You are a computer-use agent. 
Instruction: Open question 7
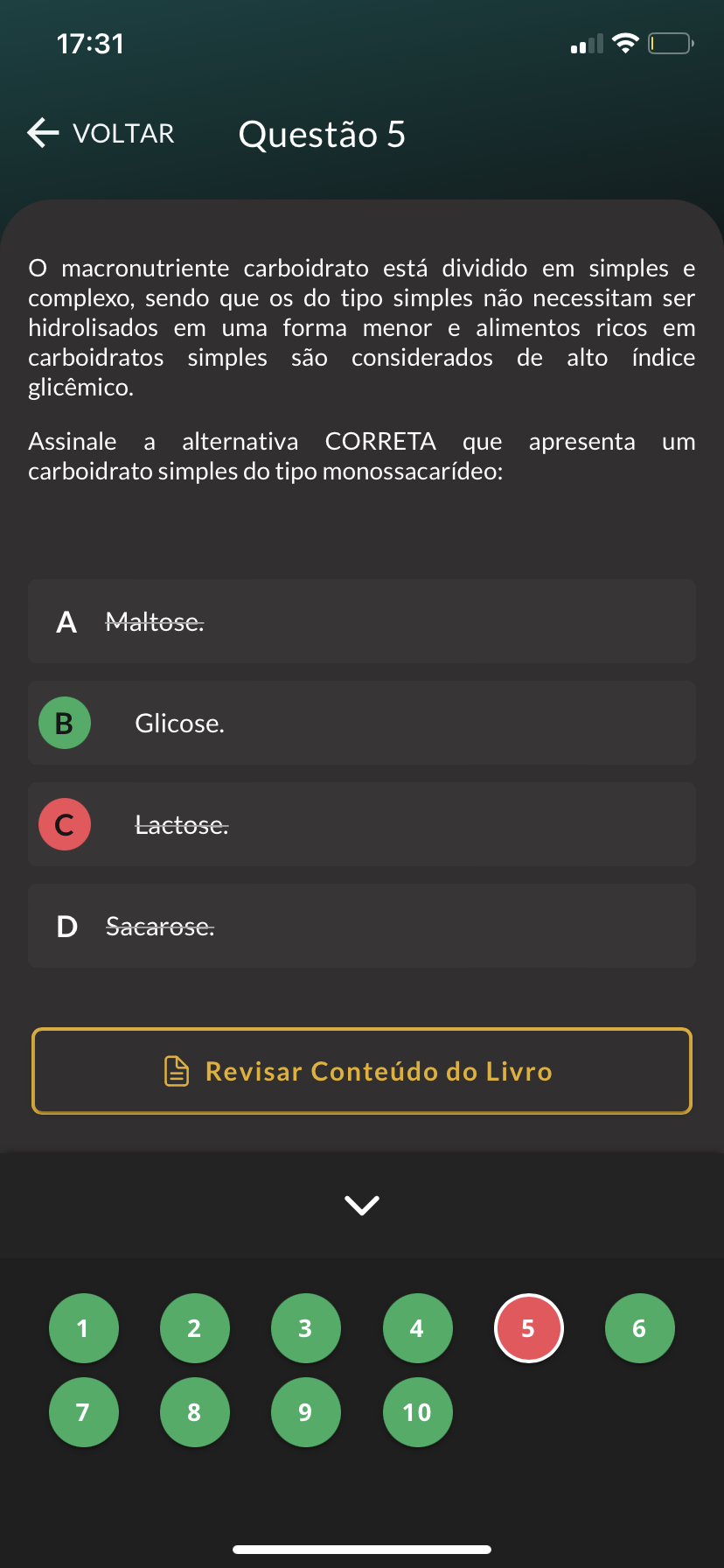click(83, 1412)
